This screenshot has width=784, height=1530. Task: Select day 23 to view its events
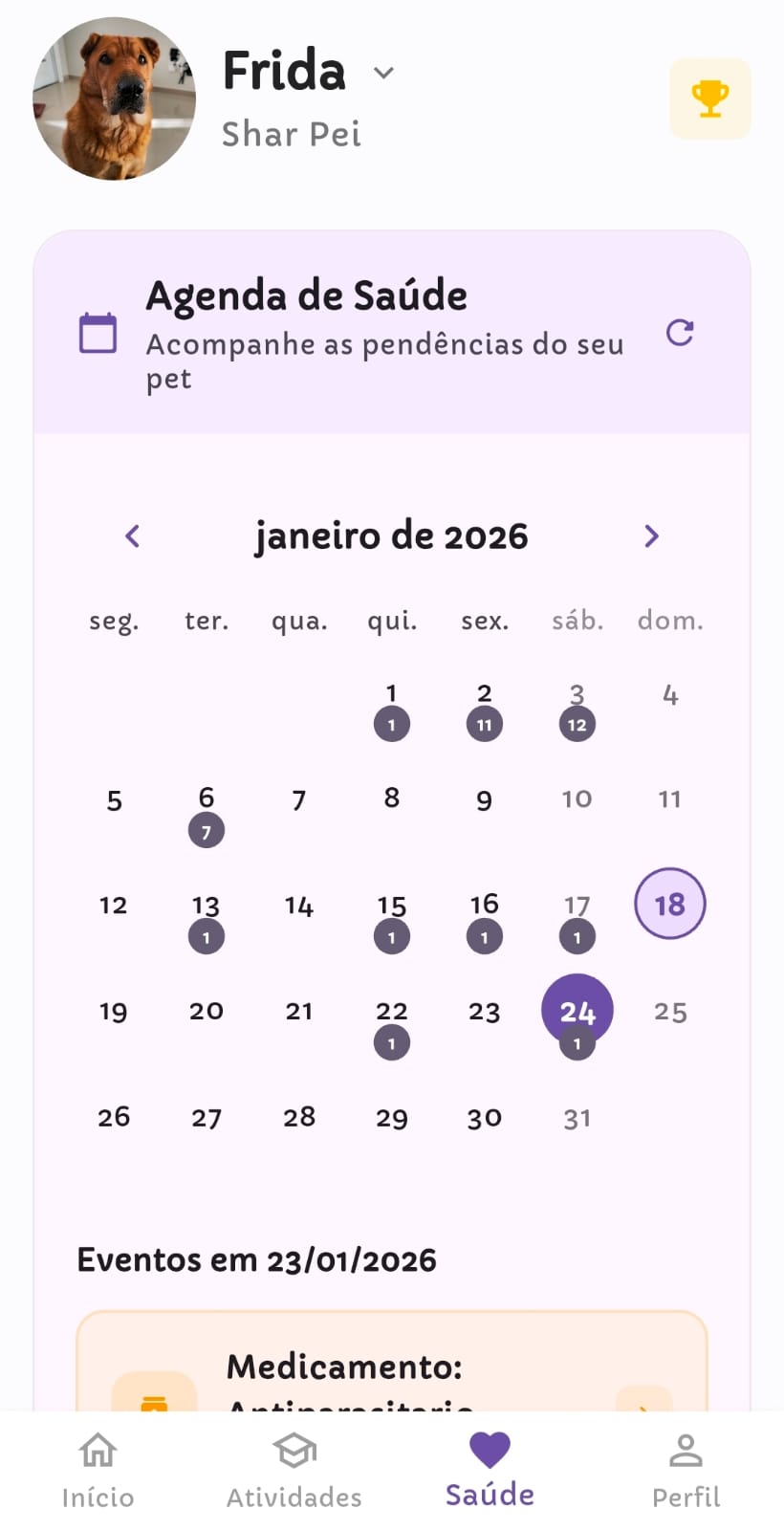click(485, 1010)
